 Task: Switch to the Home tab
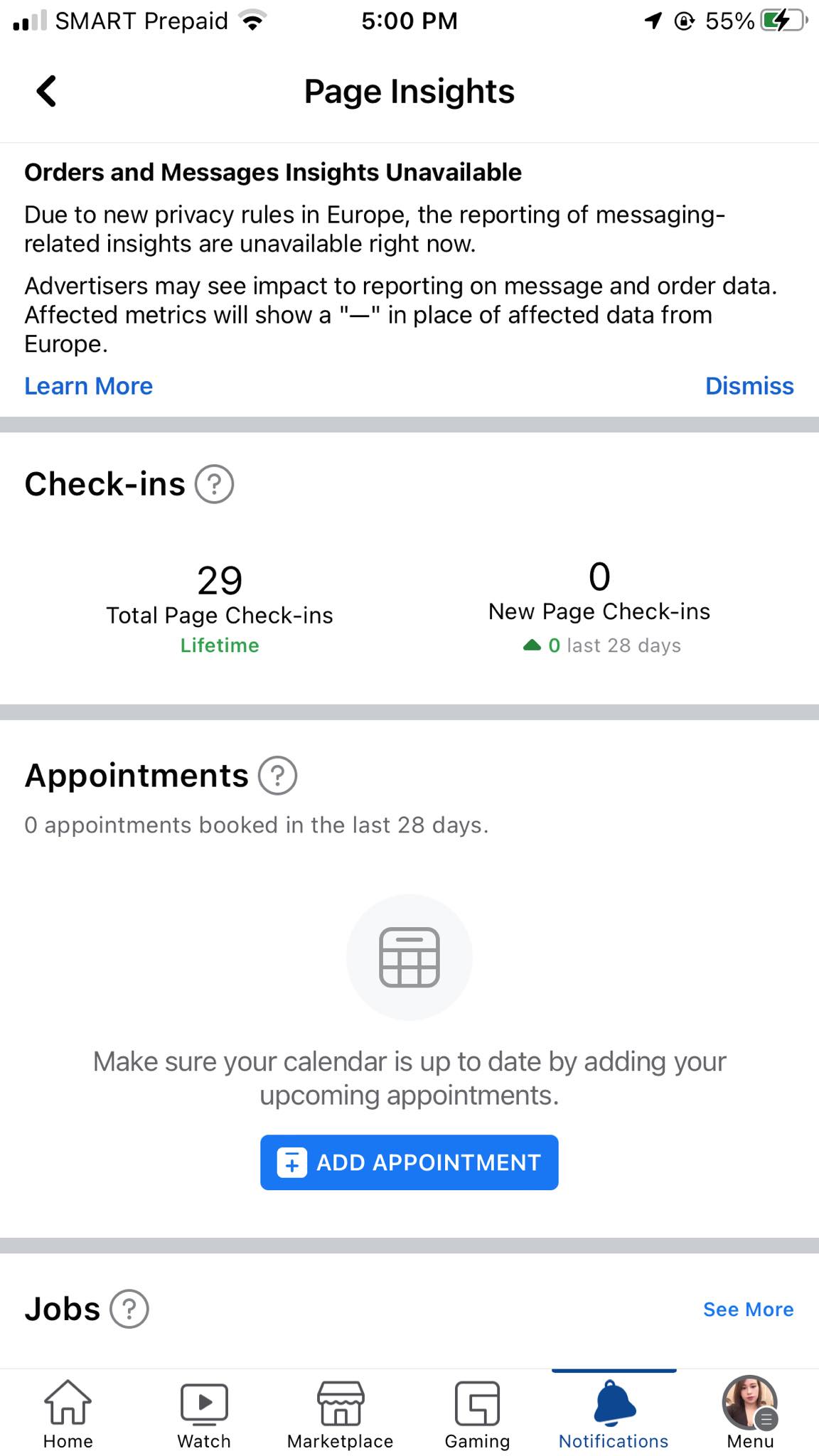68,1413
